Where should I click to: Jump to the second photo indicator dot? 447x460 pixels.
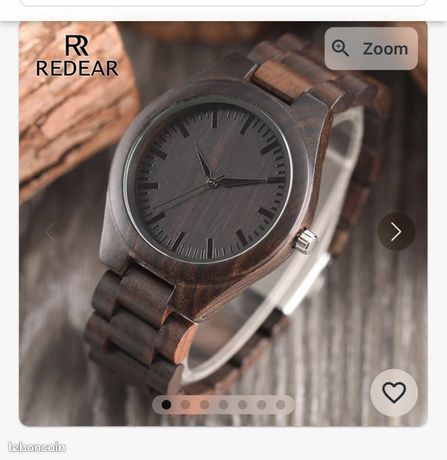pyautogui.click(x=185, y=405)
